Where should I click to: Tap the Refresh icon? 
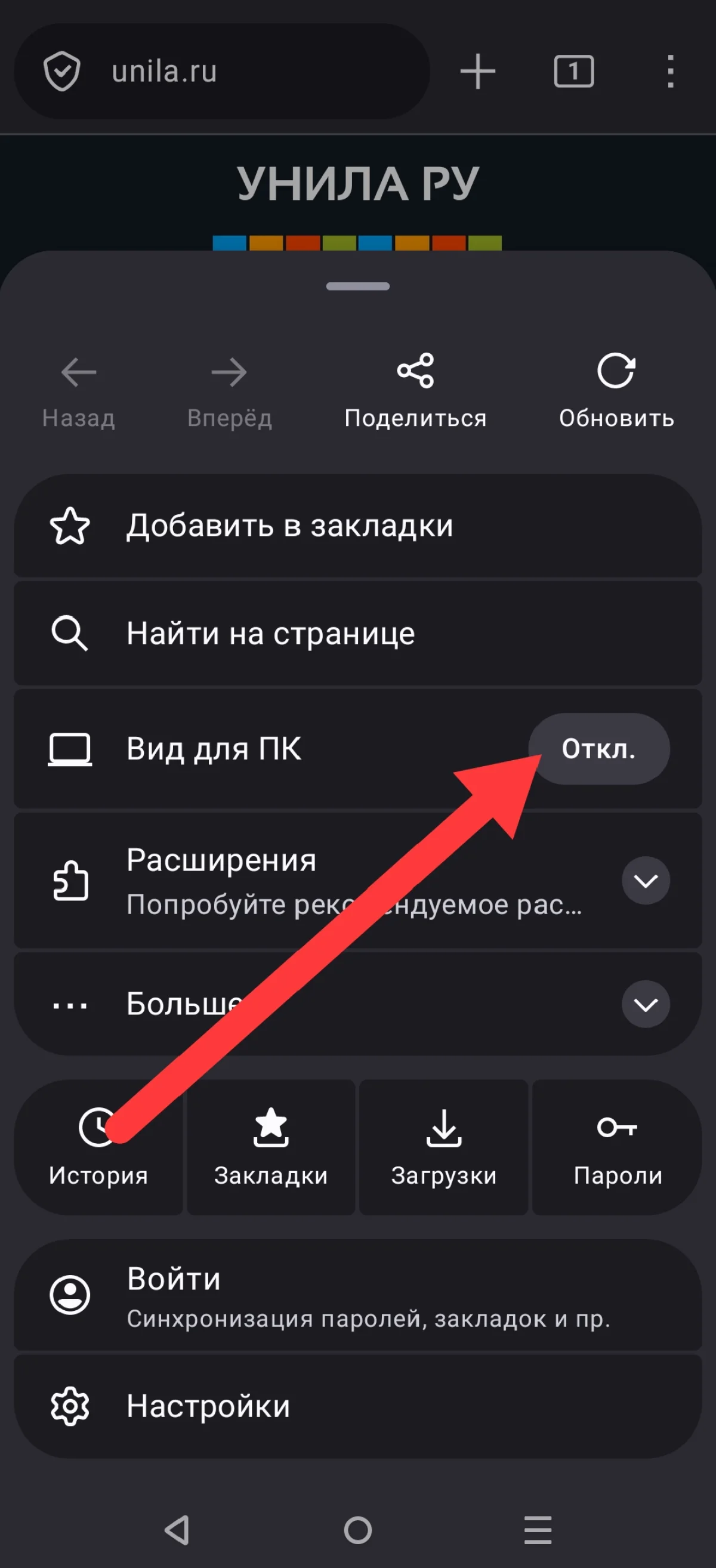point(616,373)
